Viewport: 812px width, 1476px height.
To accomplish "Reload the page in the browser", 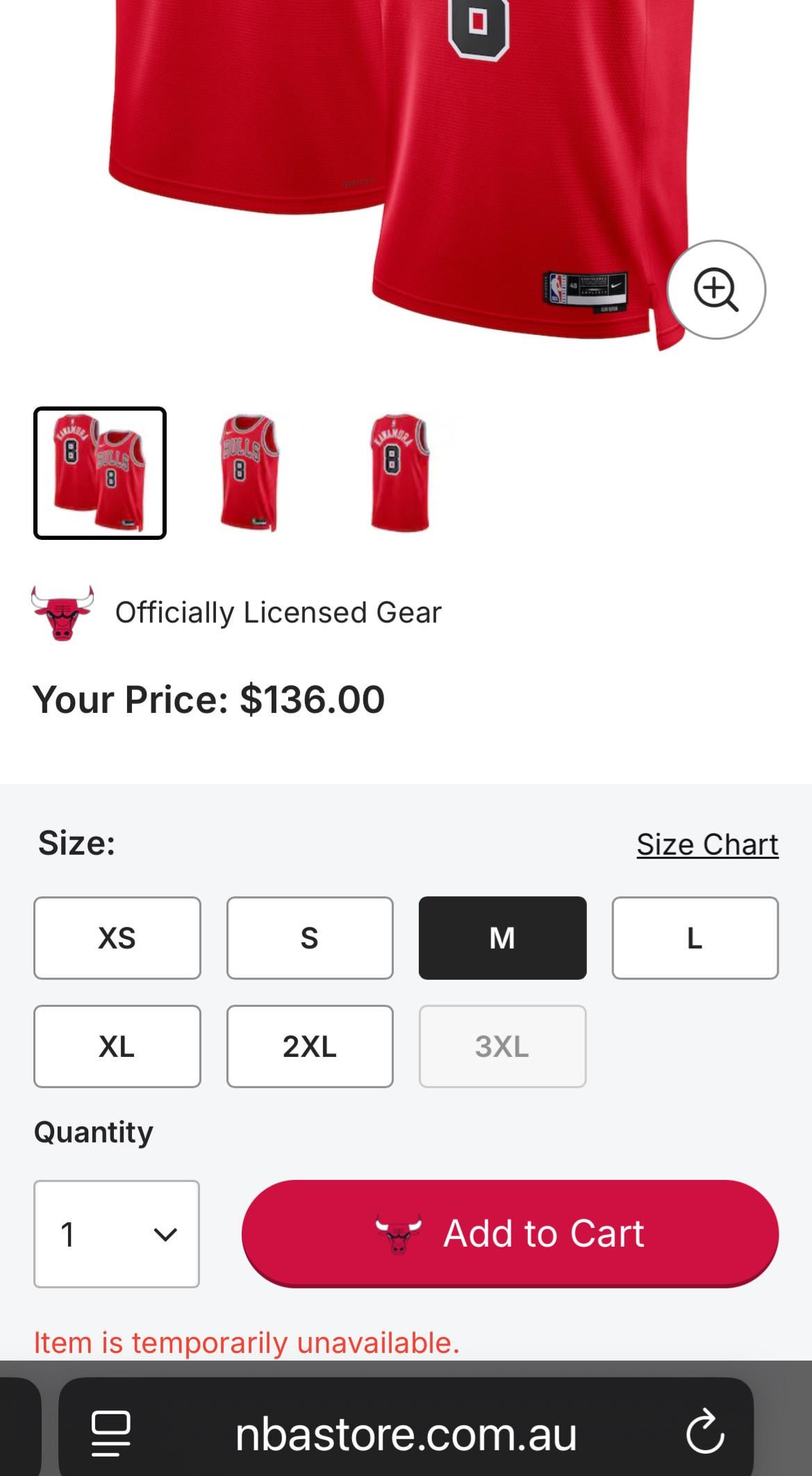I will [705, 1434].
